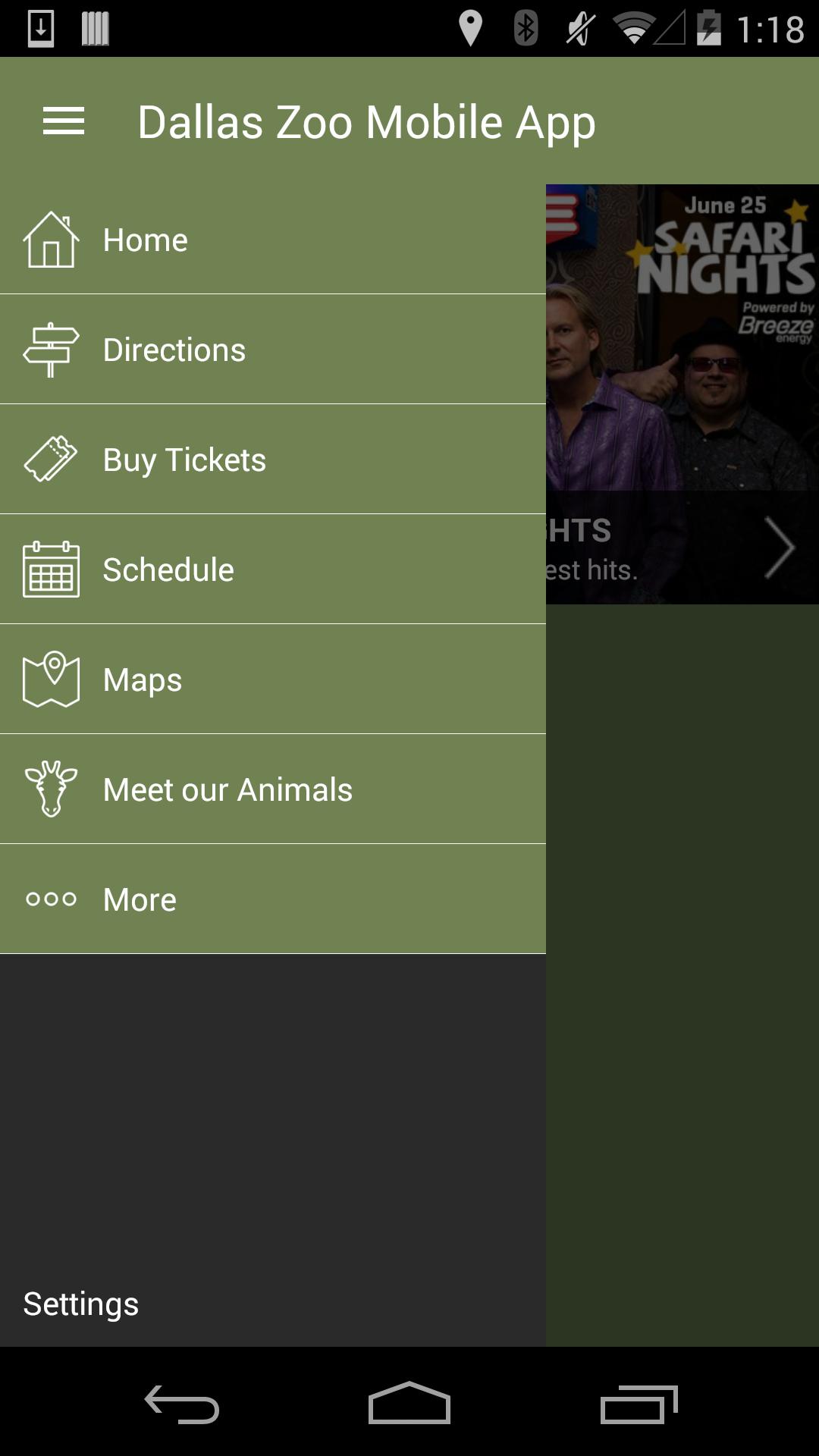Open the Safari Nights banner

(682, 394)
